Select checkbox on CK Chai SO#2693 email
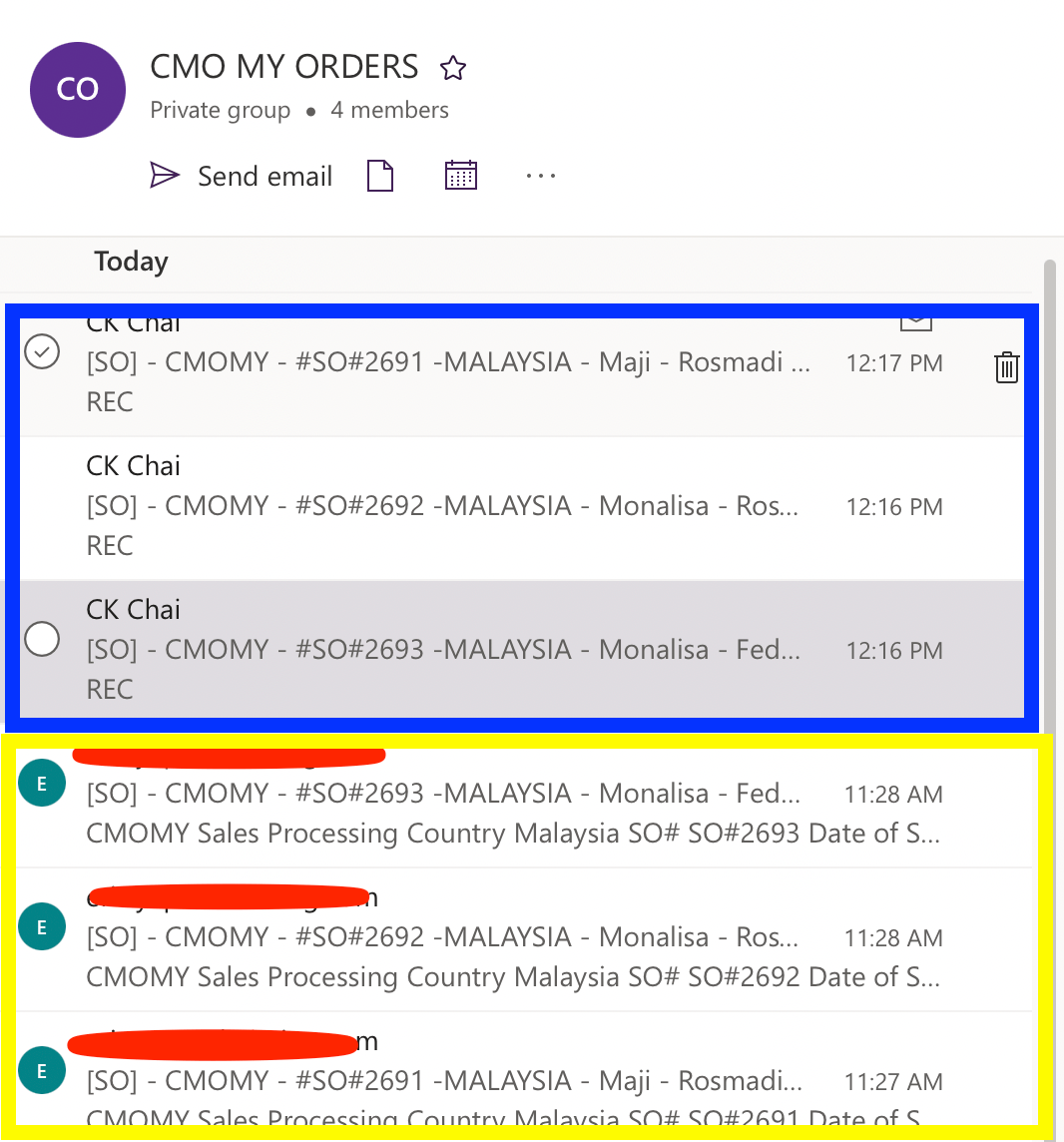 coord(42,639)
